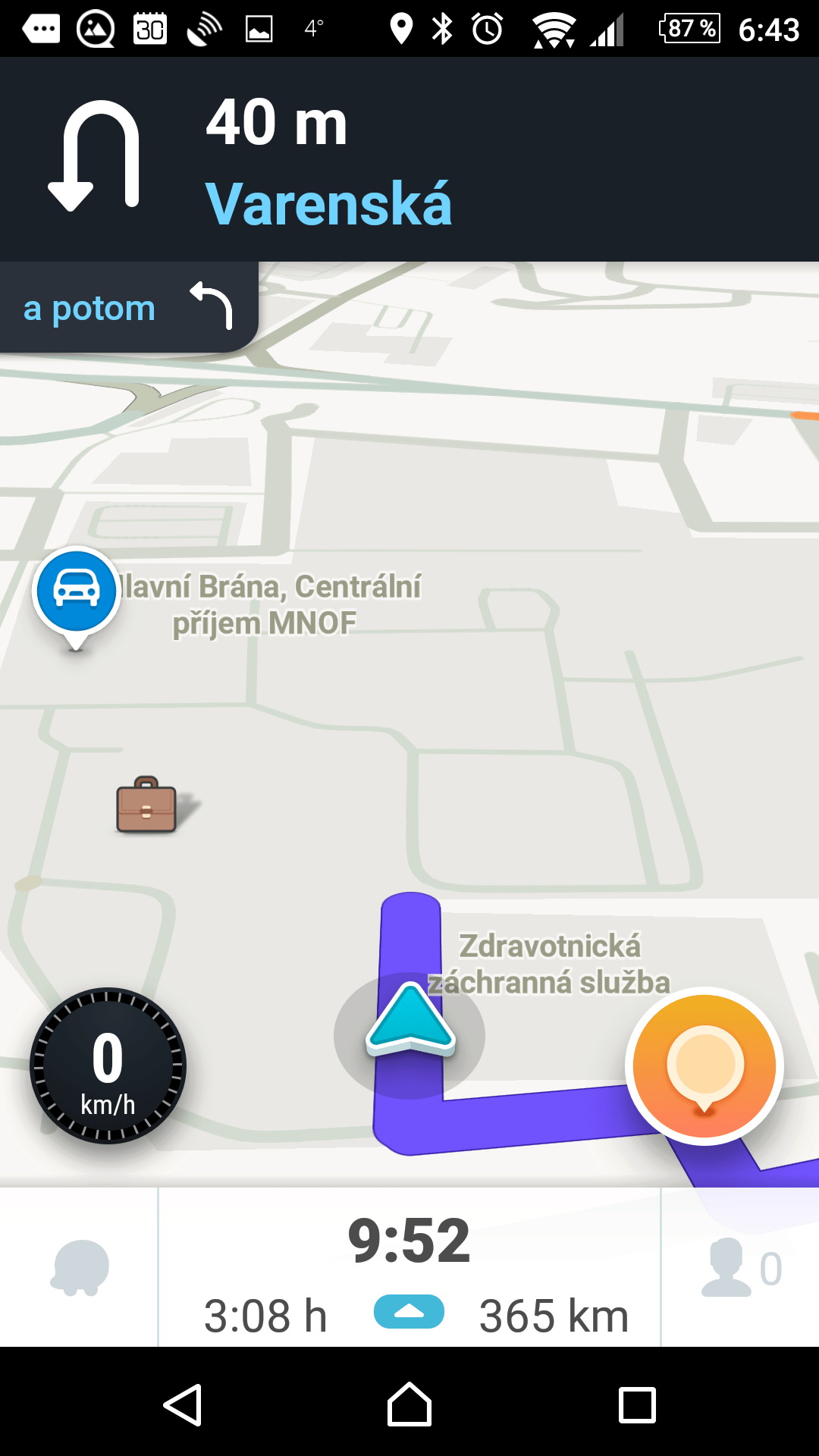Image resolution: width=819 pixels, height=1456 pixels.
Task: Tap the 'a potom' next turn panel
Action: click(127, 307)
